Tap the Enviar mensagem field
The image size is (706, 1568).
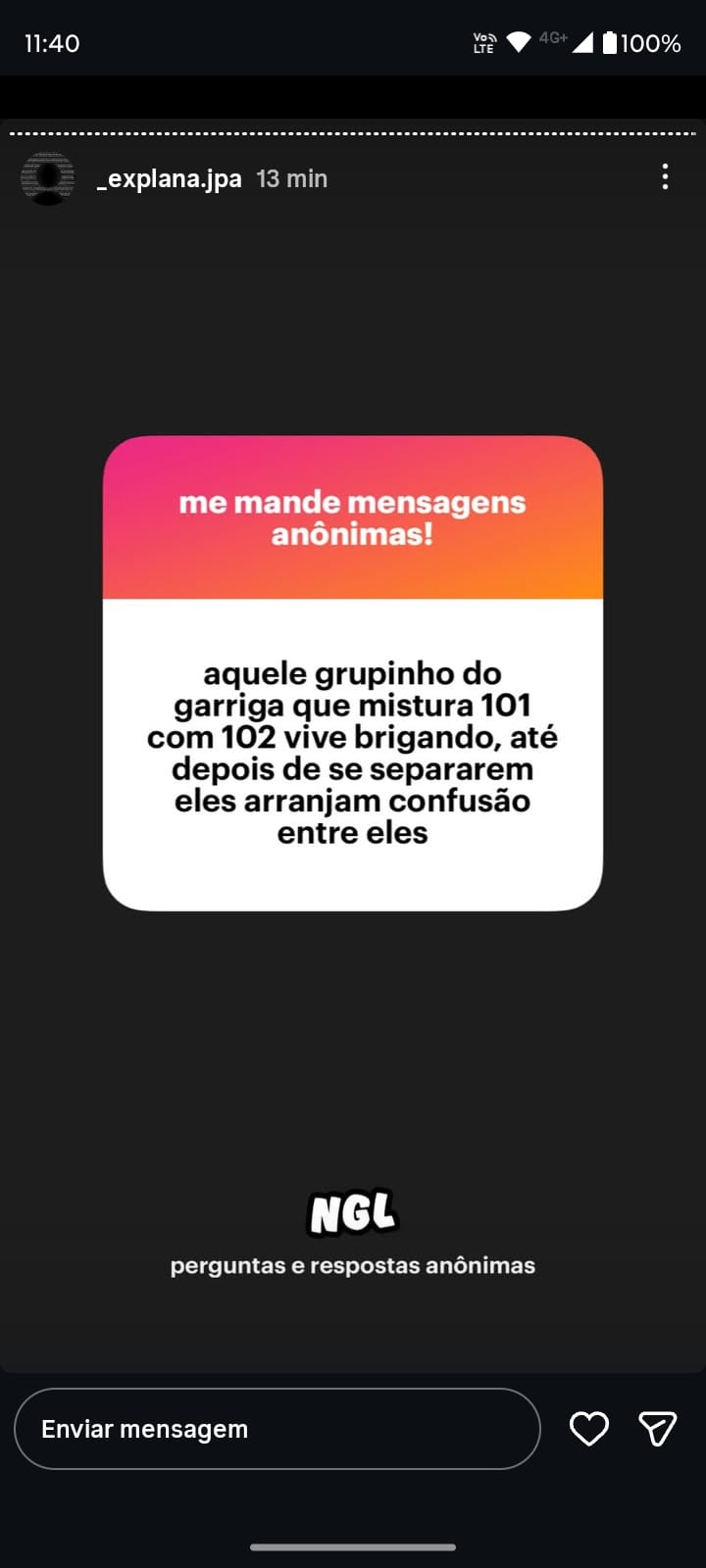[x=277, y=1429]
